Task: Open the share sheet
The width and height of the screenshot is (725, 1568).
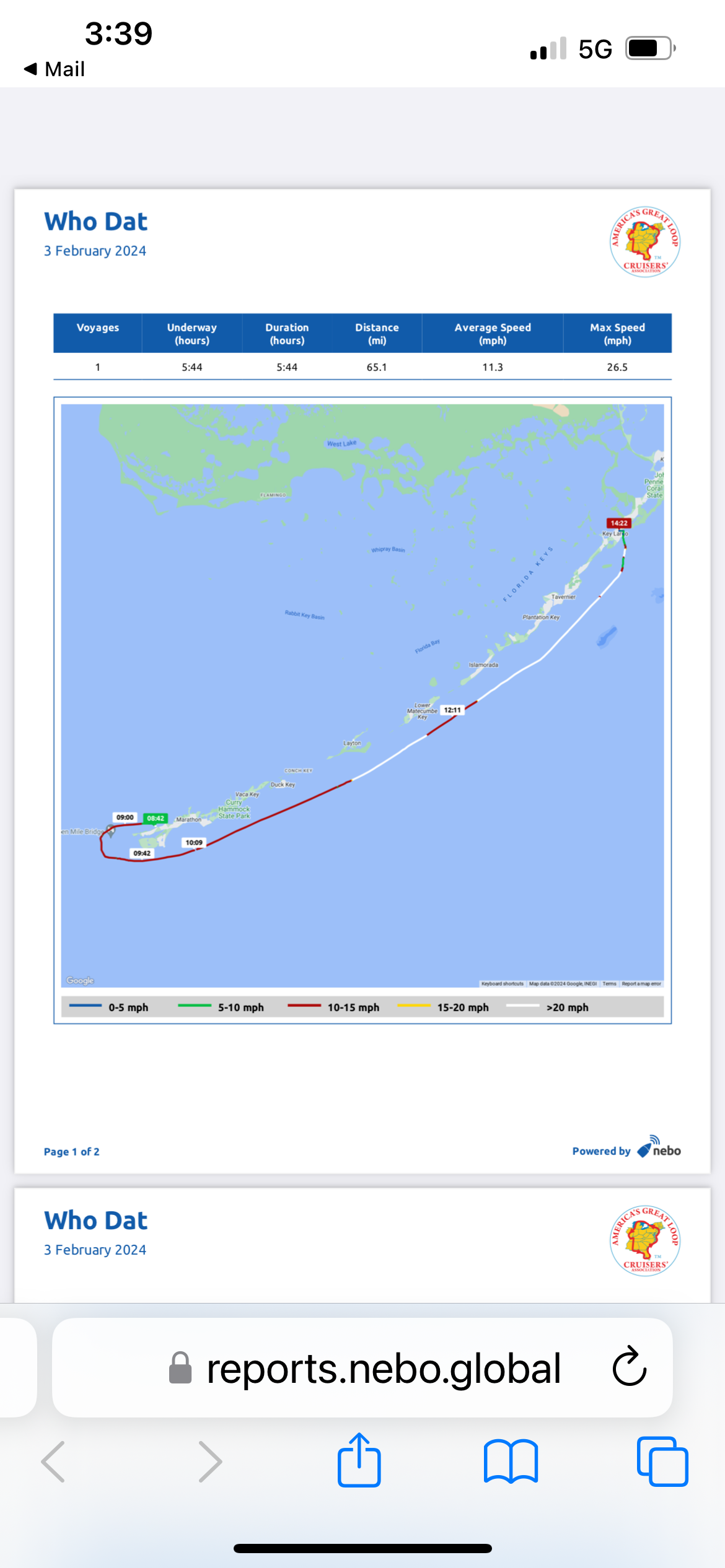Action: coord(359,1460)
